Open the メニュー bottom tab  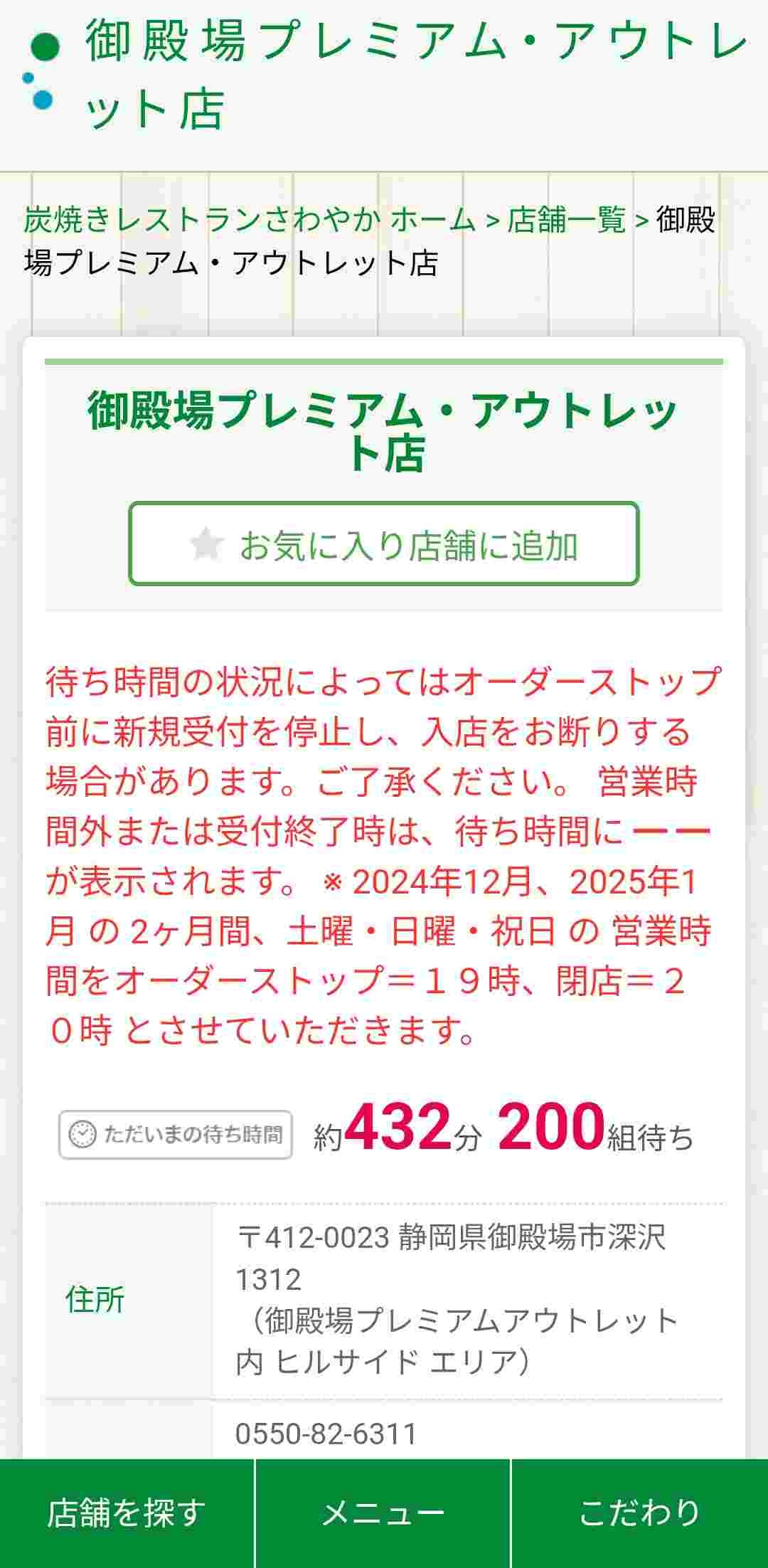pyautogui.click(x=383, y=1513)
